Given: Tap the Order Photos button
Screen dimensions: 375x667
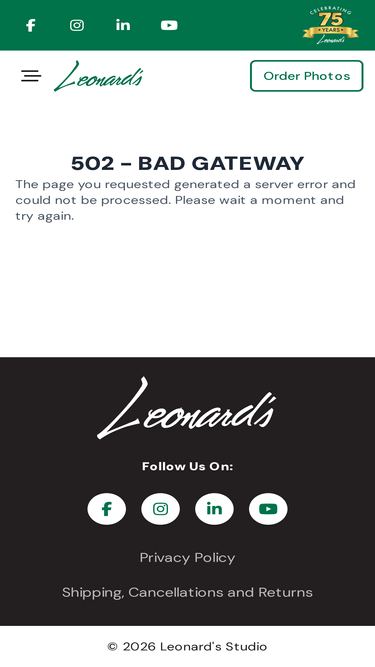Looking at the screenshot, I should click(307, 76).
